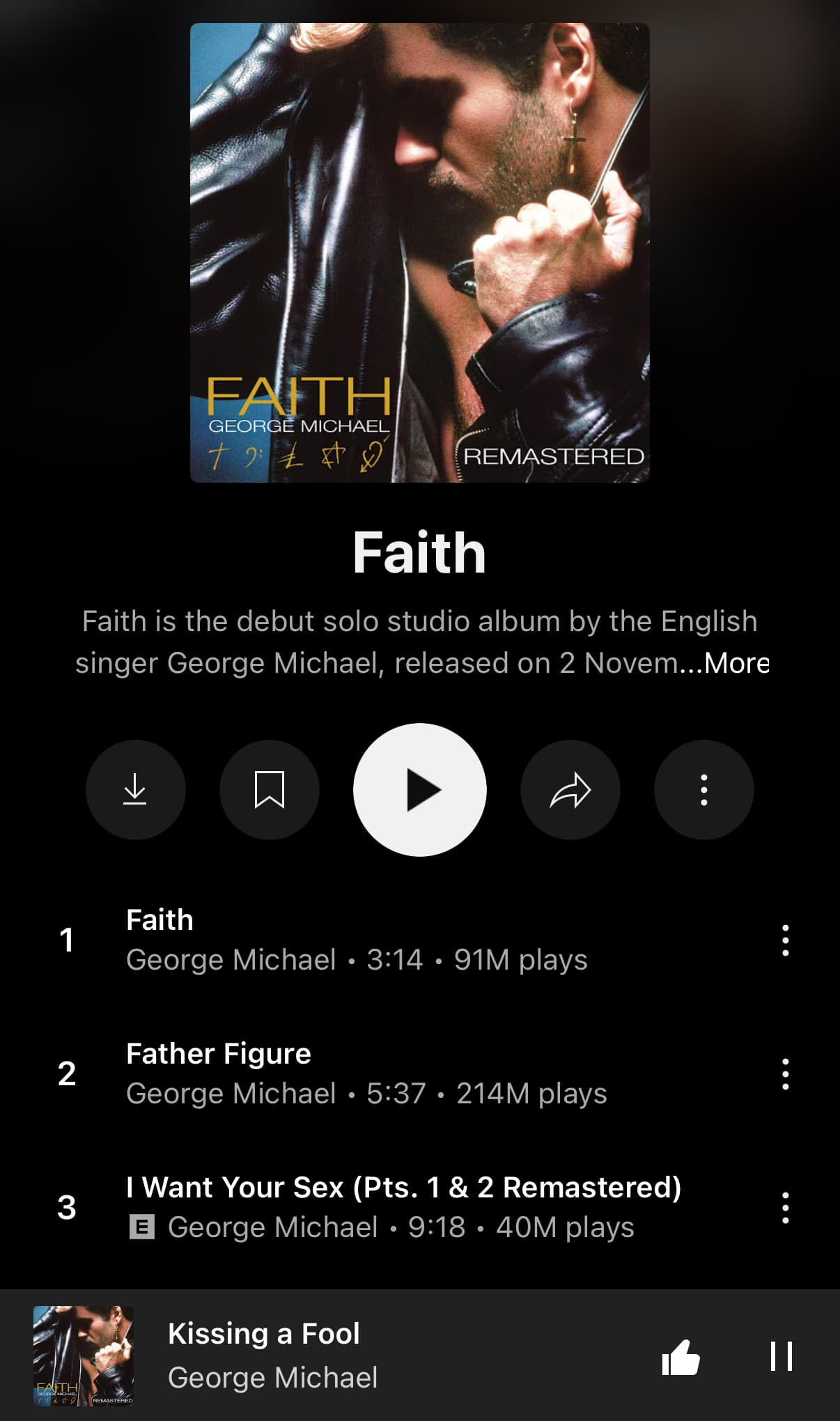Open options for track Faith
This screenshot has width=840, height=1421.
[x=786, y=940]
